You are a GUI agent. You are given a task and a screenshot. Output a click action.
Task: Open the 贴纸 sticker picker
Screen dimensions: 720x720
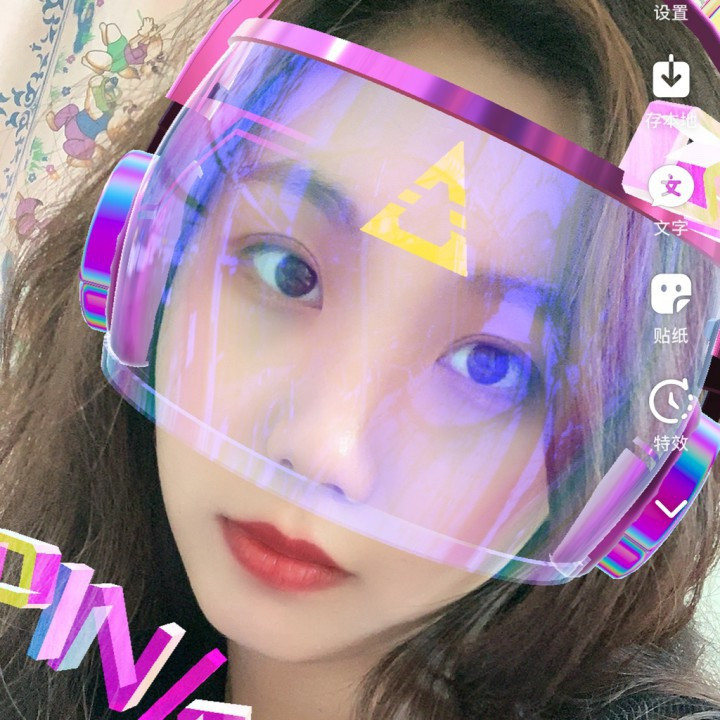[671, 295]
